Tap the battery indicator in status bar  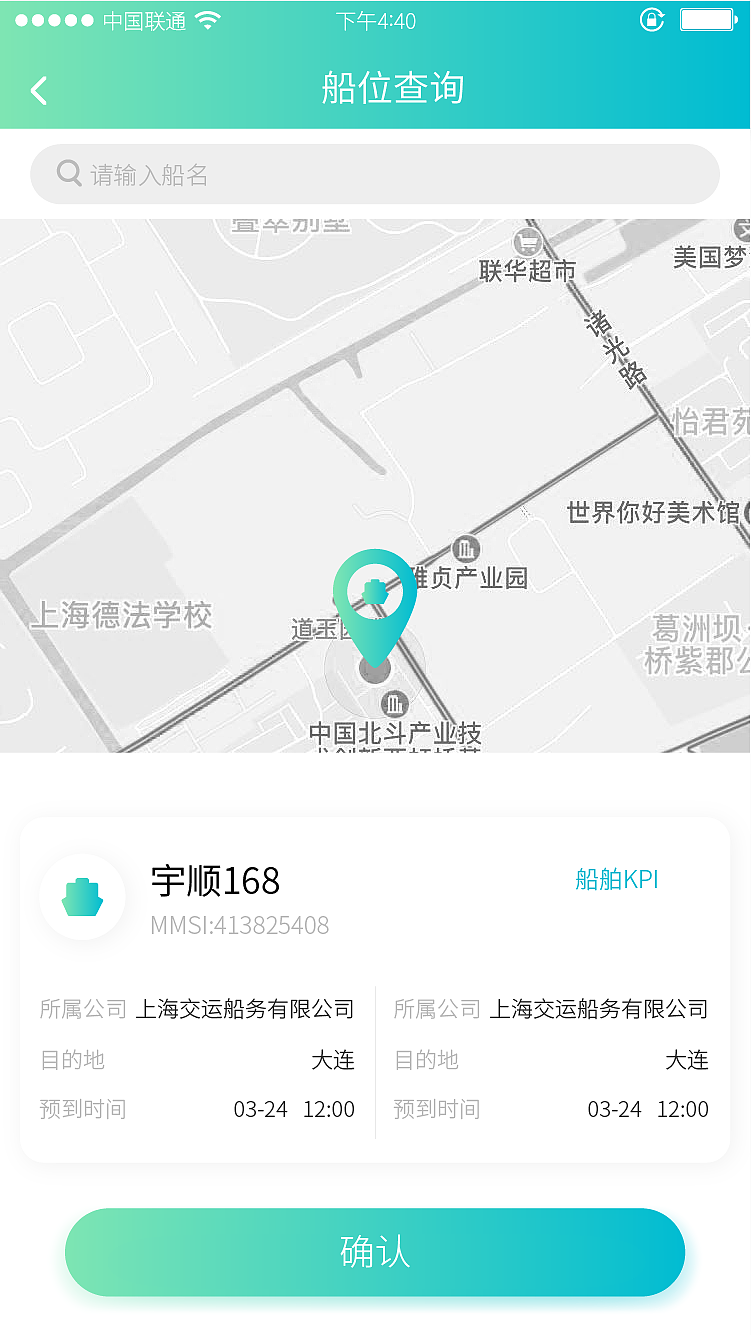click(706, 18)
